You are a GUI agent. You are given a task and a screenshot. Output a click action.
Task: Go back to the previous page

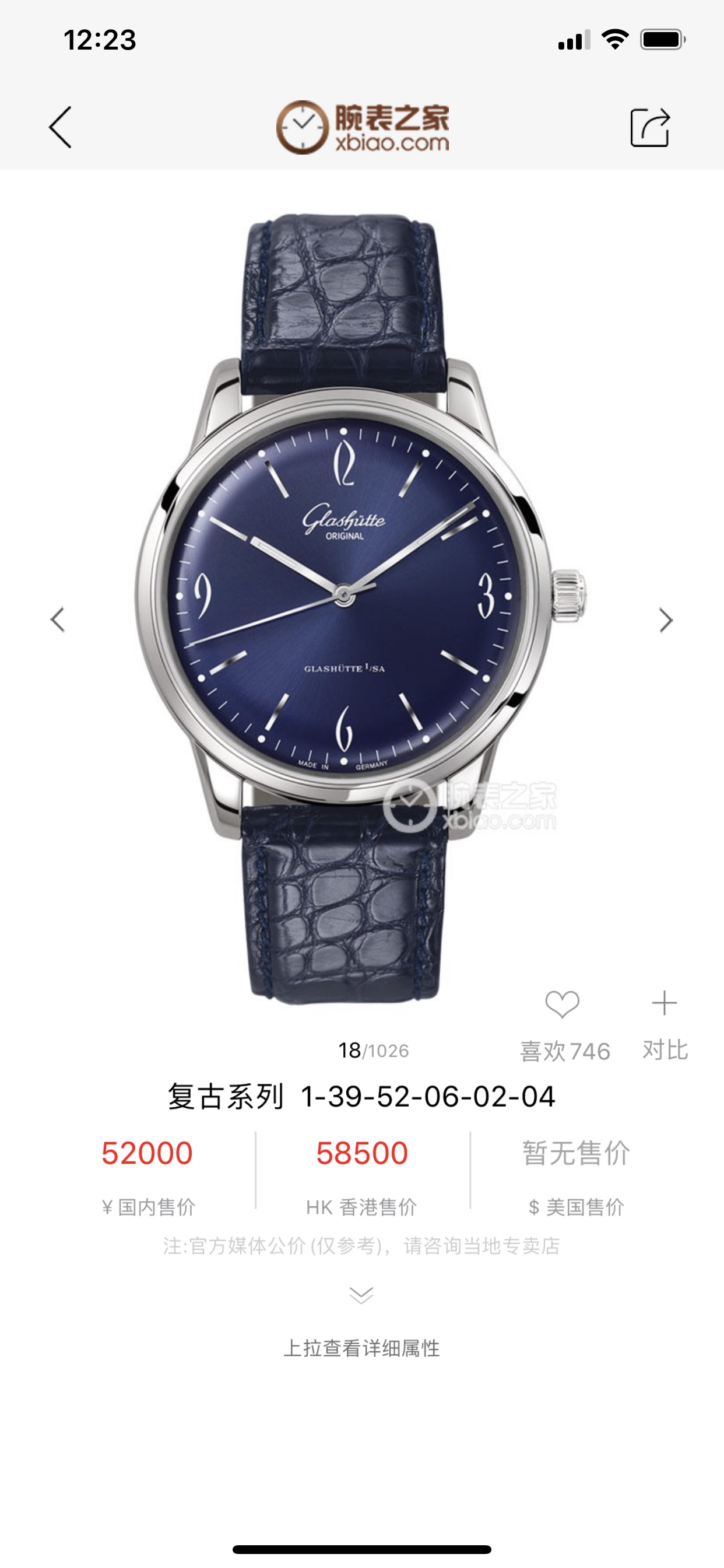60,127
